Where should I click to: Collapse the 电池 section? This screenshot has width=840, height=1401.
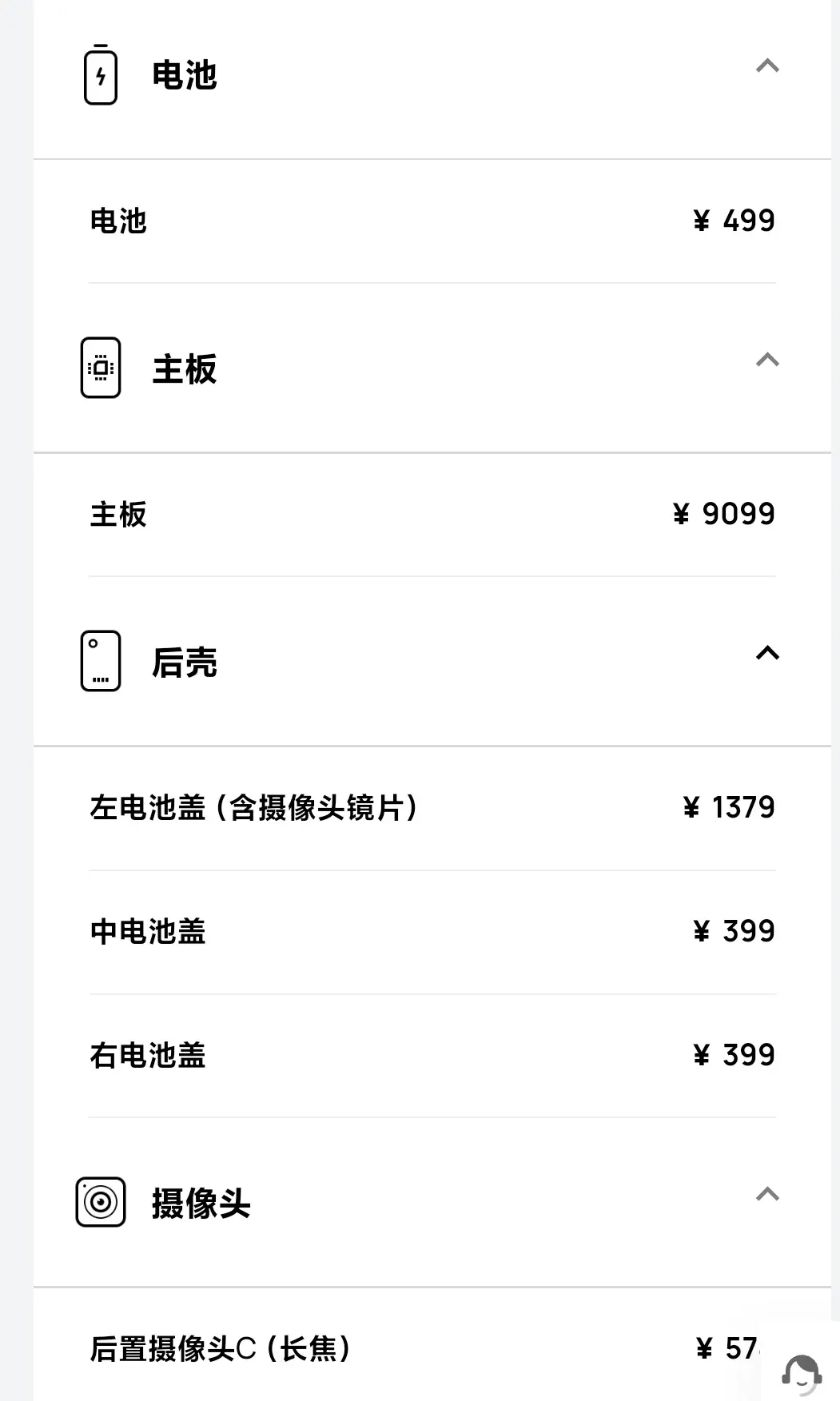(x=768, y=66)
